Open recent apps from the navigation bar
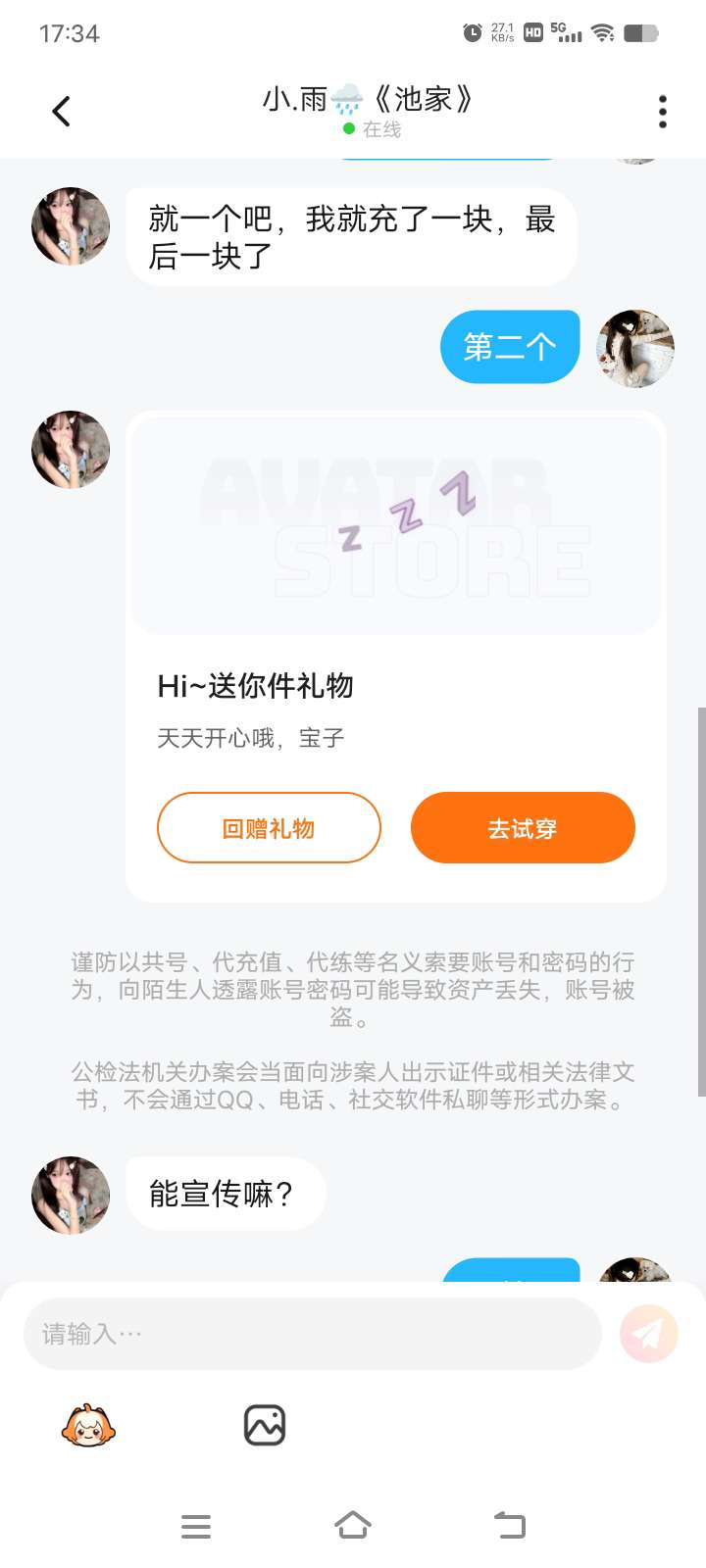Image resolution: width=706 pixels, height=1568 pixels. (x=196, y=1526)
